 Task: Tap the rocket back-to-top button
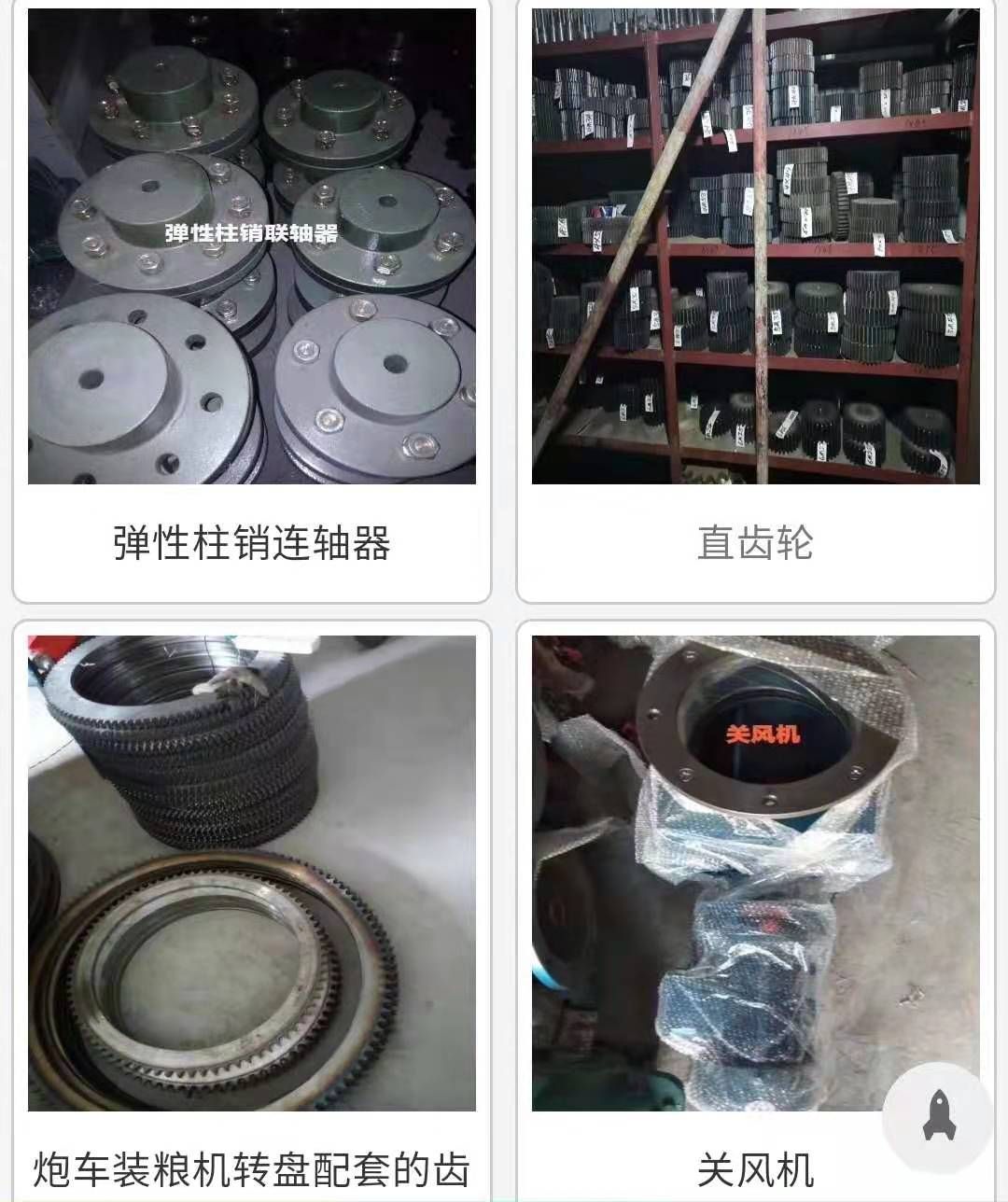point(939,1118)
